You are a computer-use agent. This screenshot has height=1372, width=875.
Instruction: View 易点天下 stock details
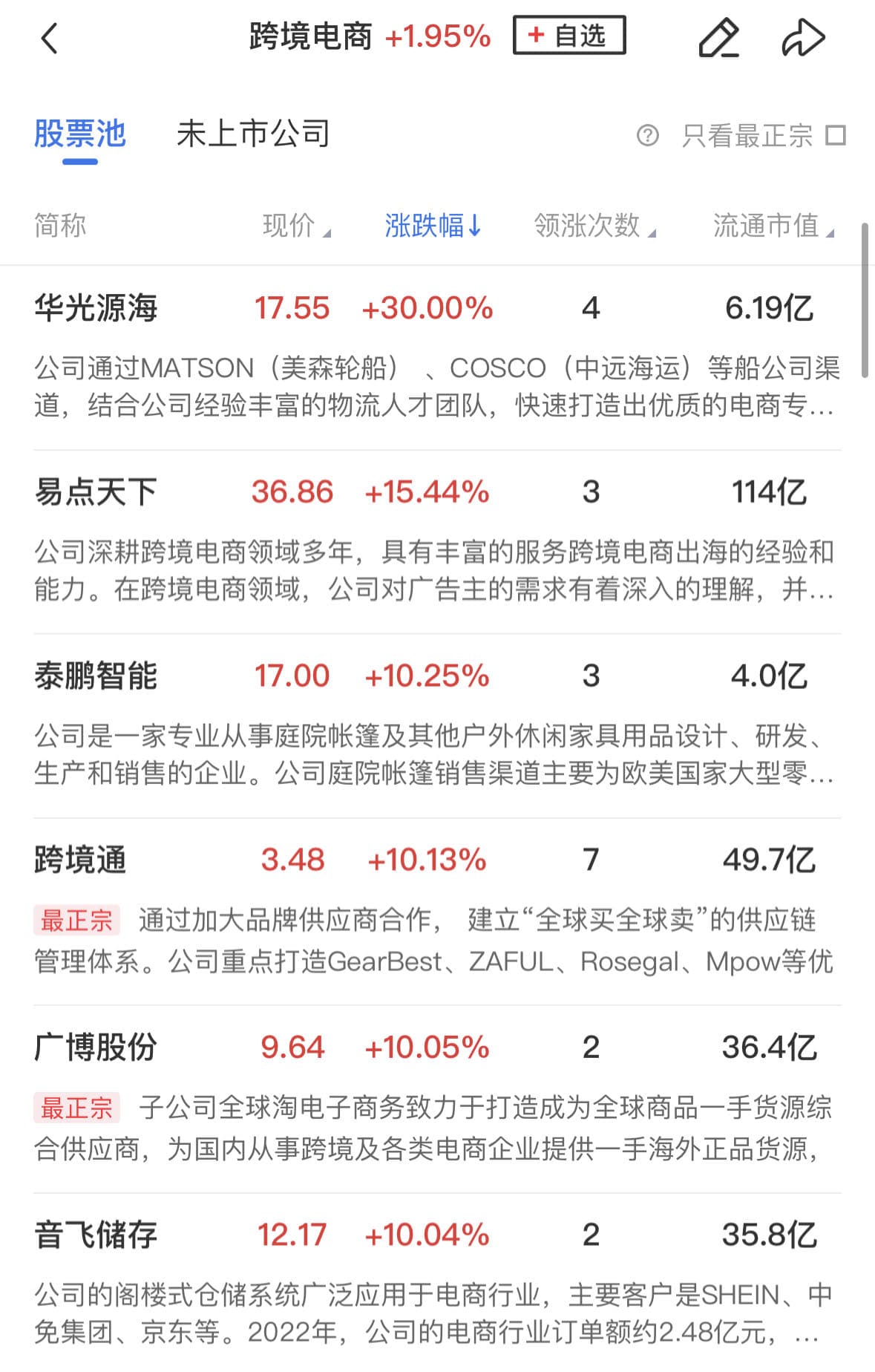[96, 491]
